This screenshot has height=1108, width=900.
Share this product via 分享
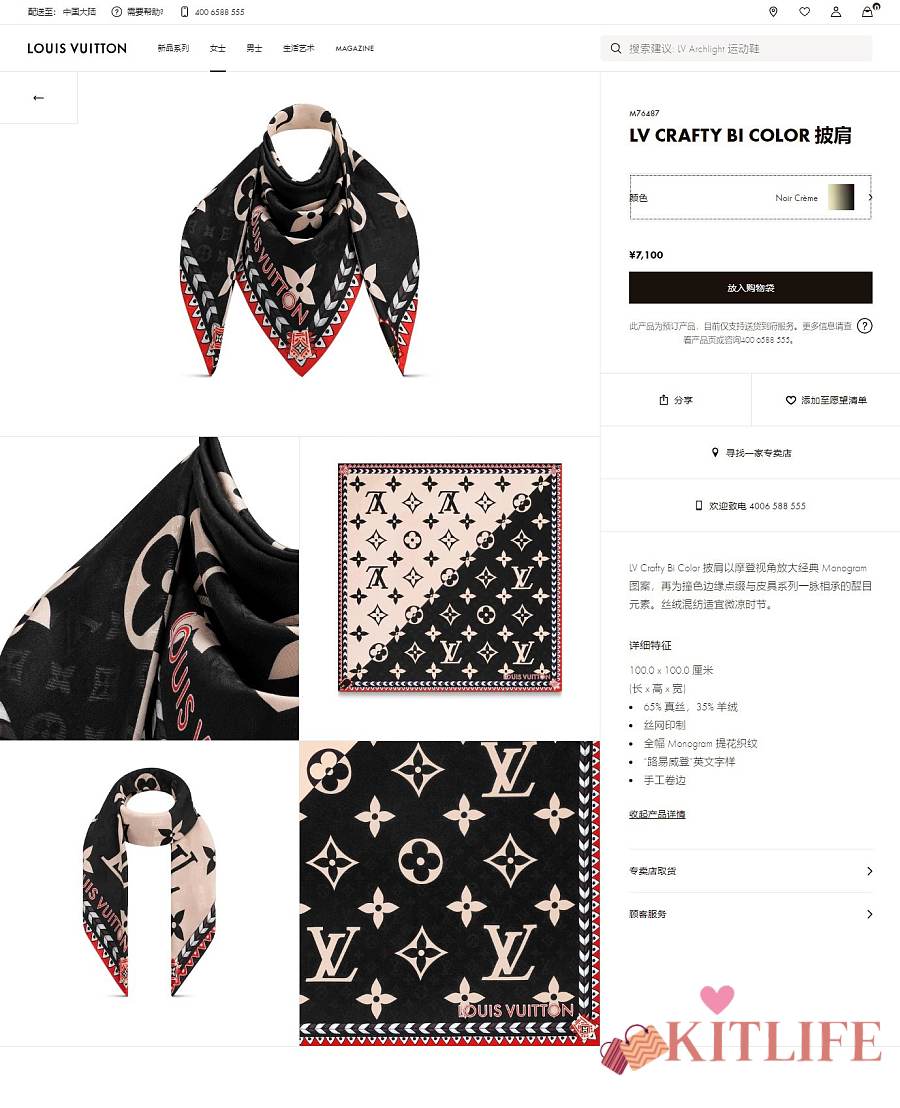pos(676,400)
